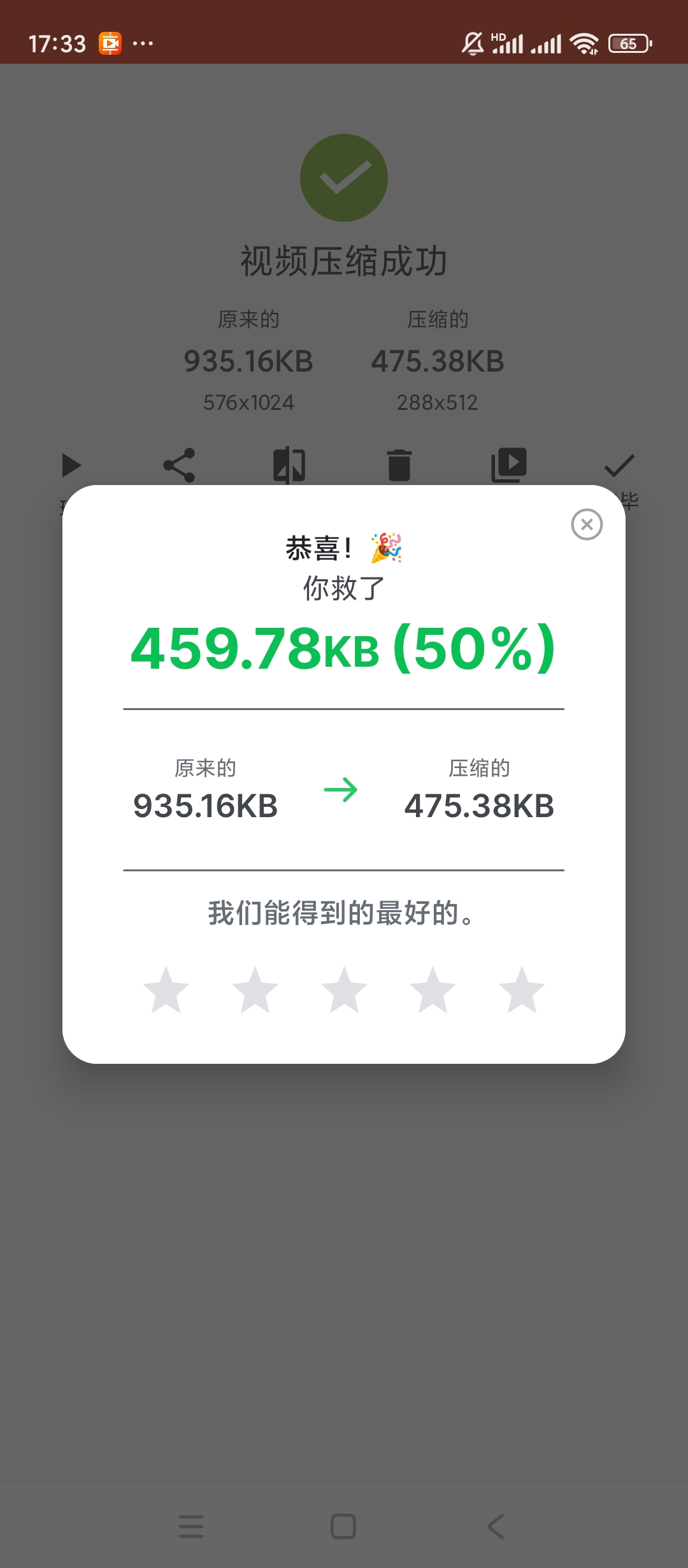Rate one star
This screenshot has width=688, height=1568.
[x=166, y=991]
